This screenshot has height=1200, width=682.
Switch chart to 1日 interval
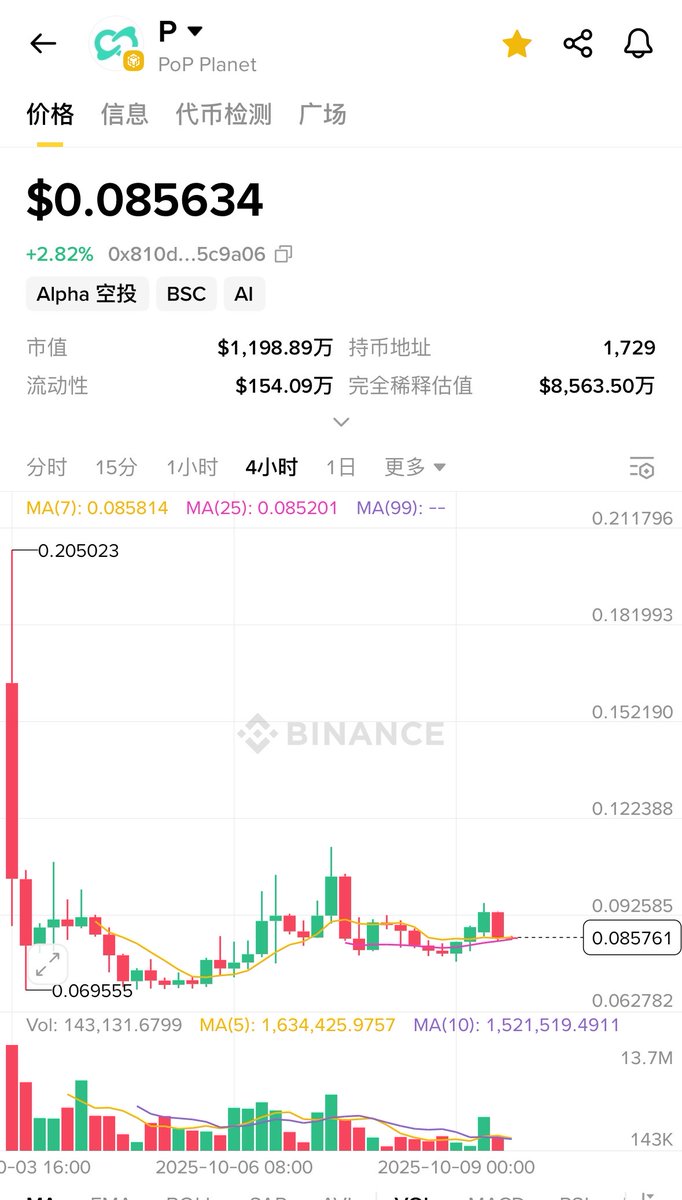tap(341, 467)
